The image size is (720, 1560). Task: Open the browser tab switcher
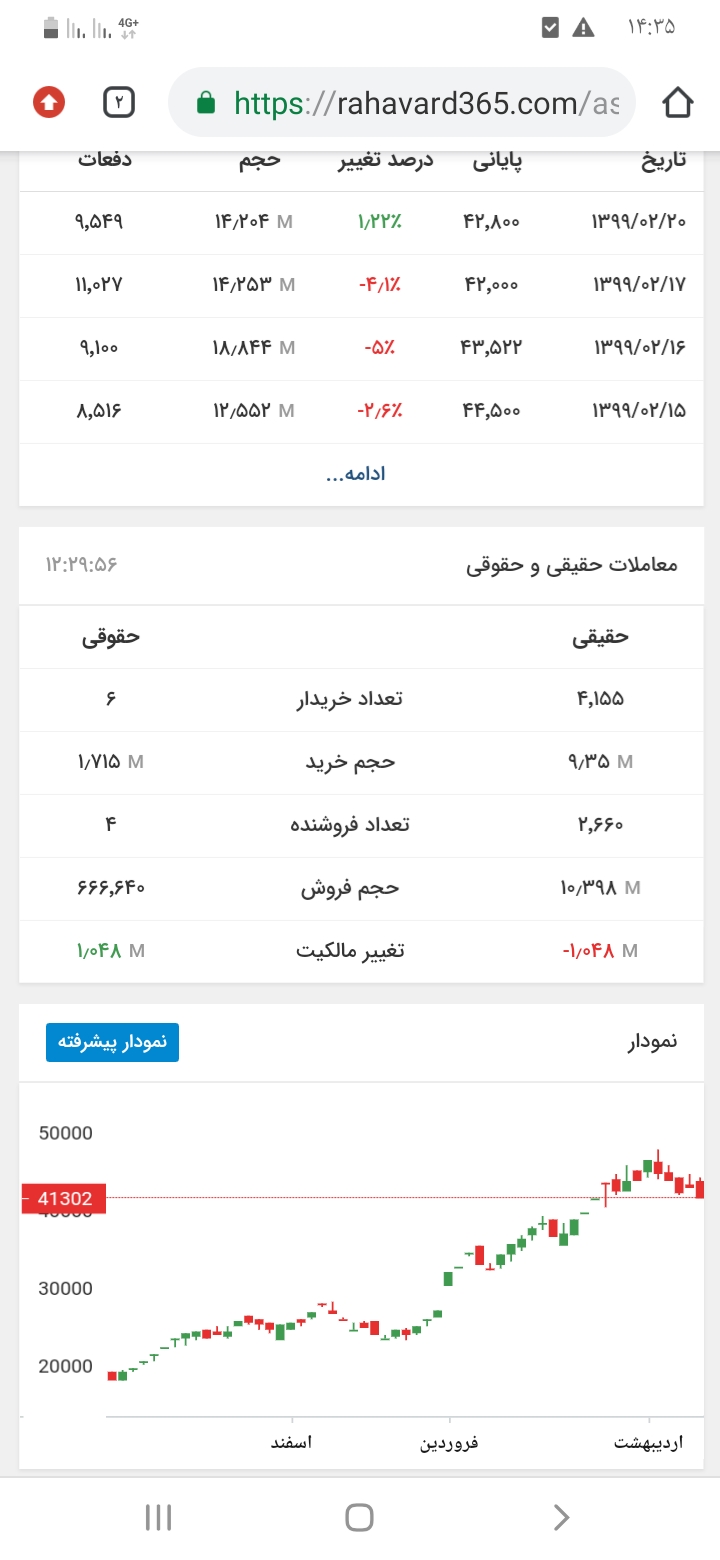[119, 102]
